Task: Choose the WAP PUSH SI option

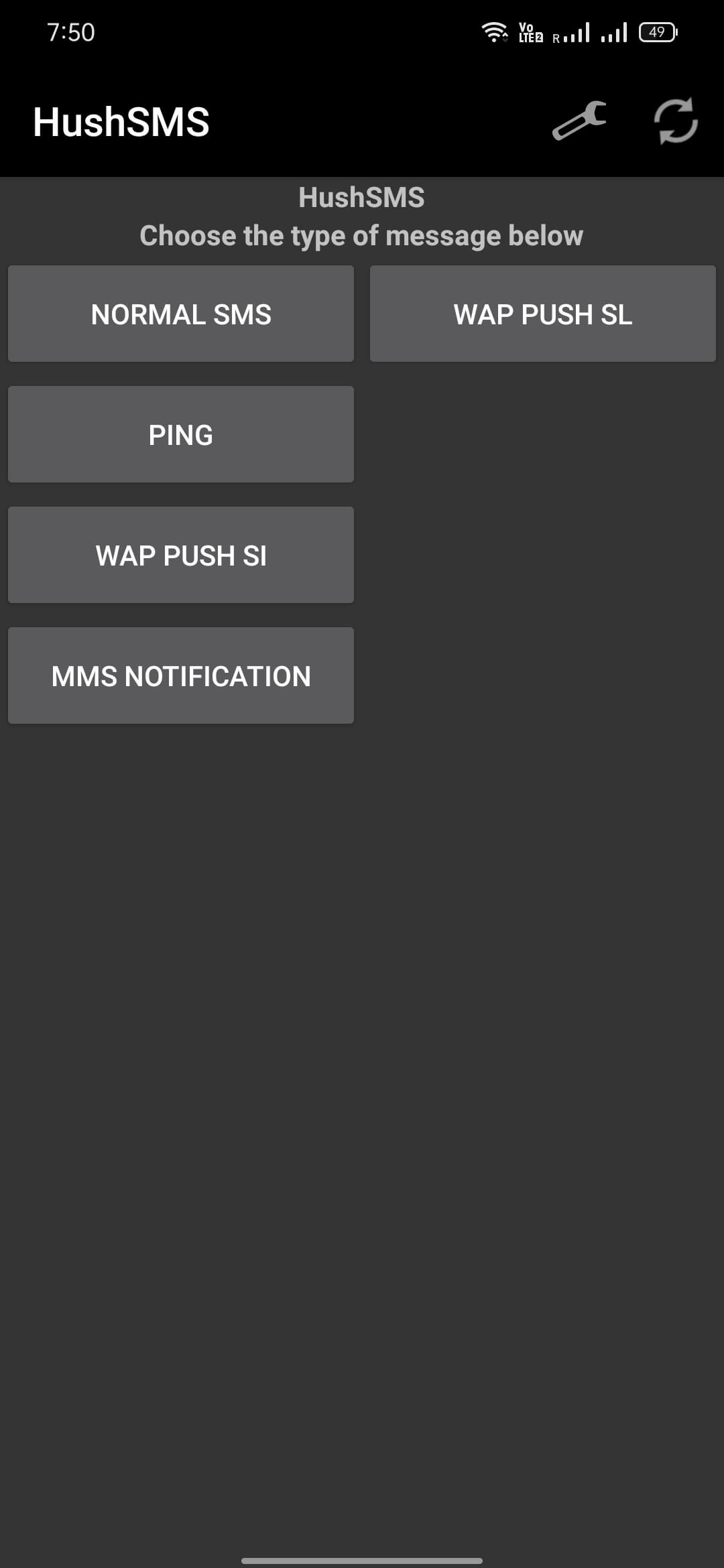Action: tap(180, 555)
